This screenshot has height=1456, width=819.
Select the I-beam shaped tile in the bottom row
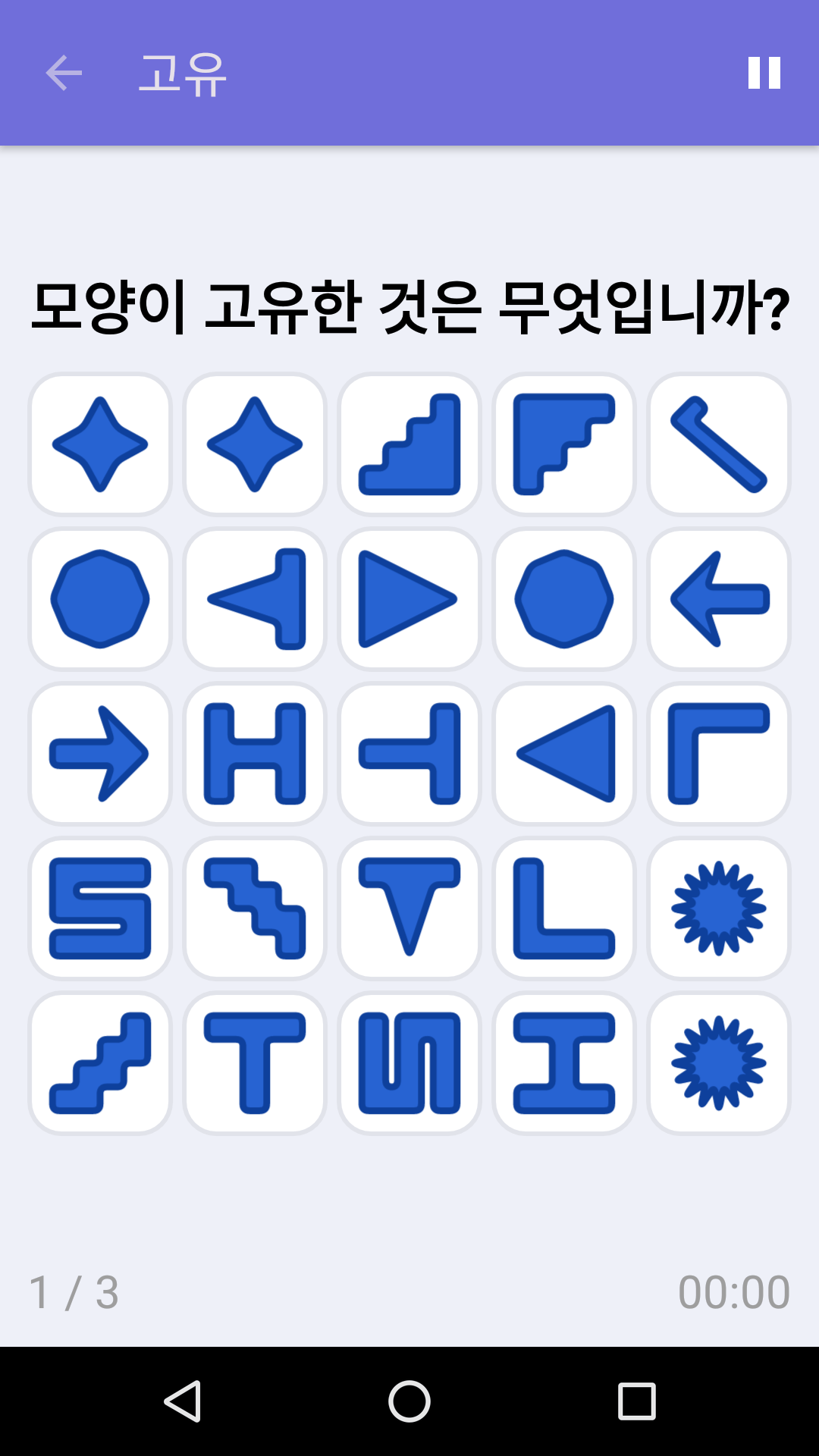pyautogui.click(x=563, y=1063)
